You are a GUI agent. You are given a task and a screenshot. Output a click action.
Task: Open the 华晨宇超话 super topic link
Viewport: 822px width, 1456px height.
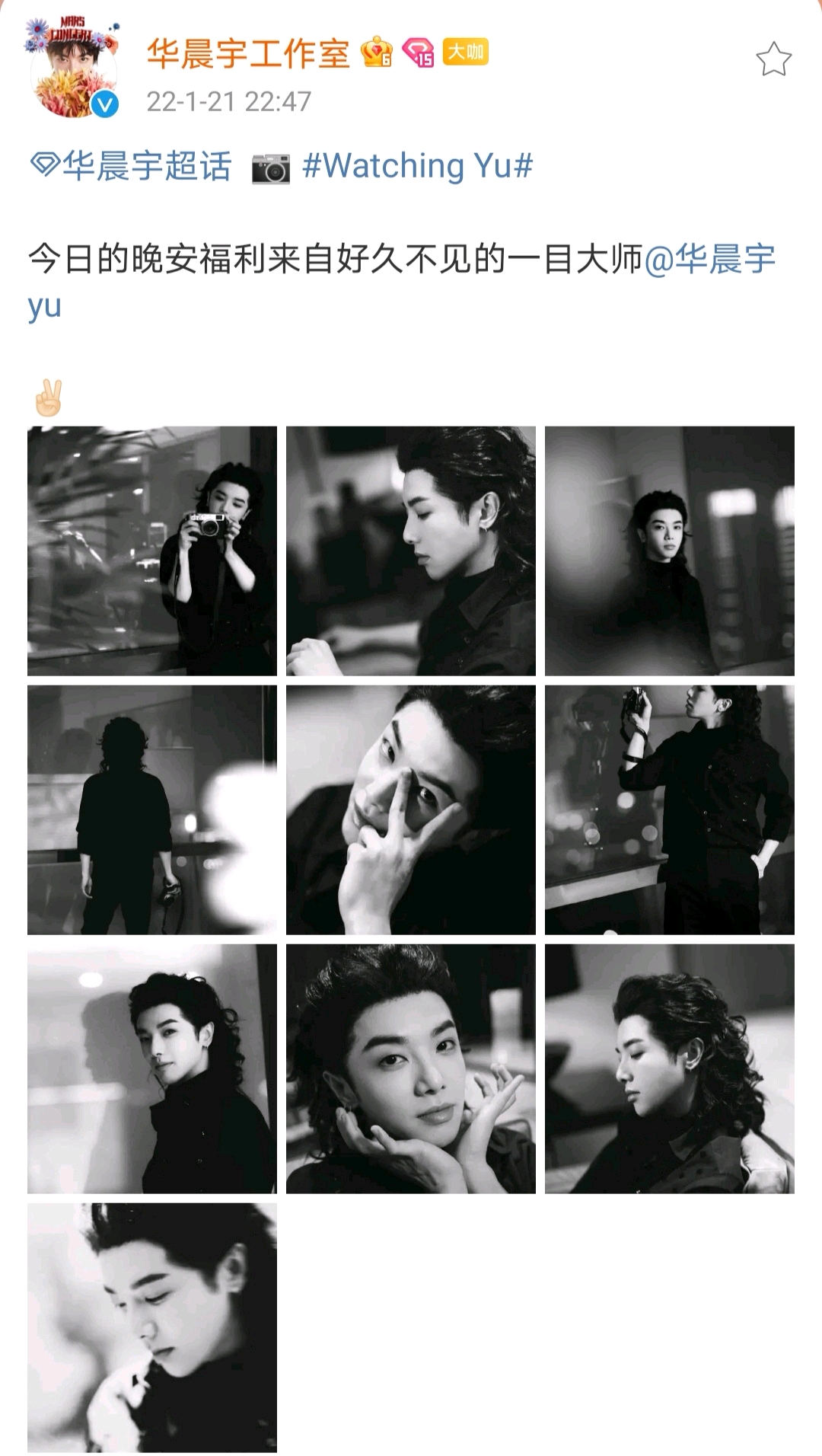click(131, 166)
